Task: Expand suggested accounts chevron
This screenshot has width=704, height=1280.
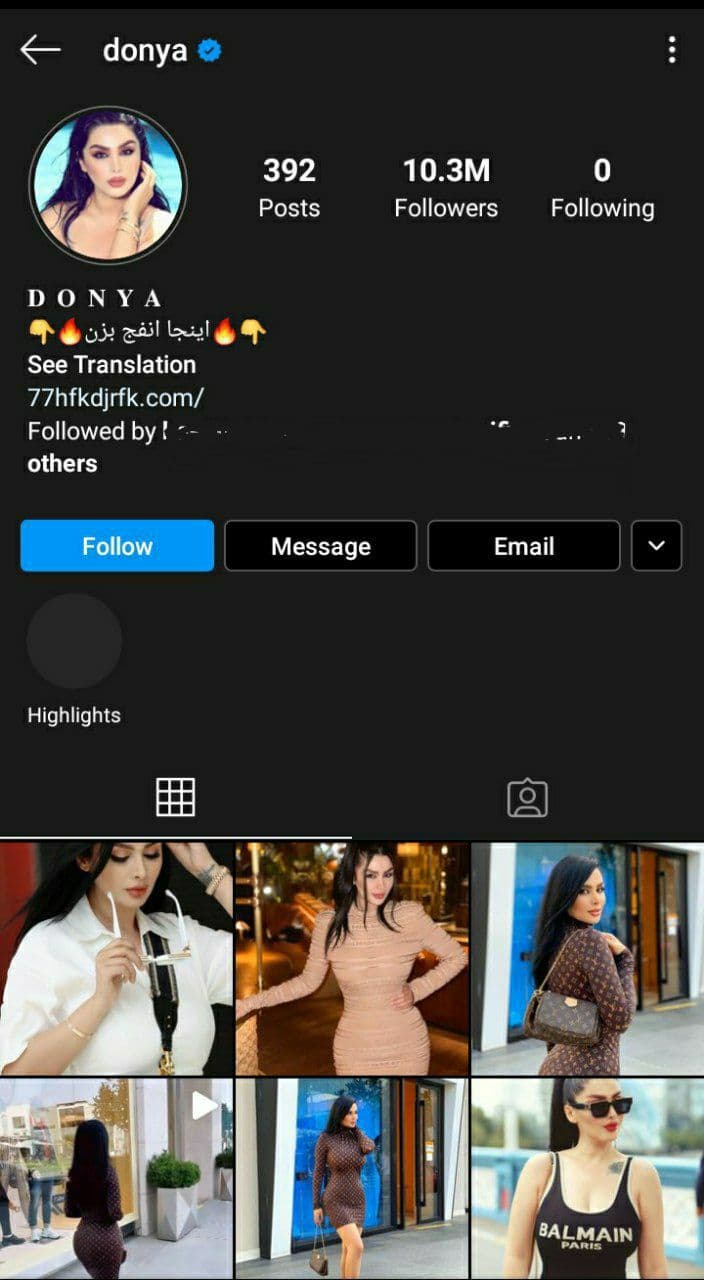Action: 656,546
